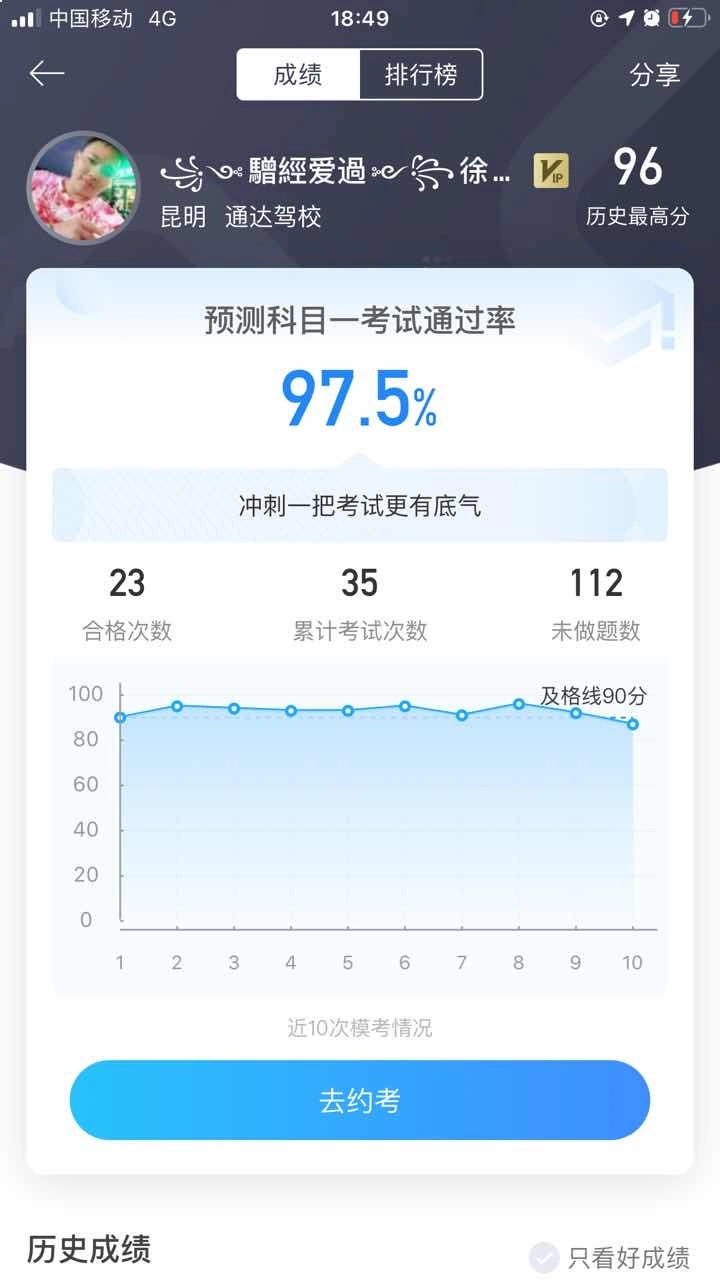Image resolution: width=720 pixels, height=1280 pixels.
Task: Go back using the arrow icon
Action: pos(47,74)
